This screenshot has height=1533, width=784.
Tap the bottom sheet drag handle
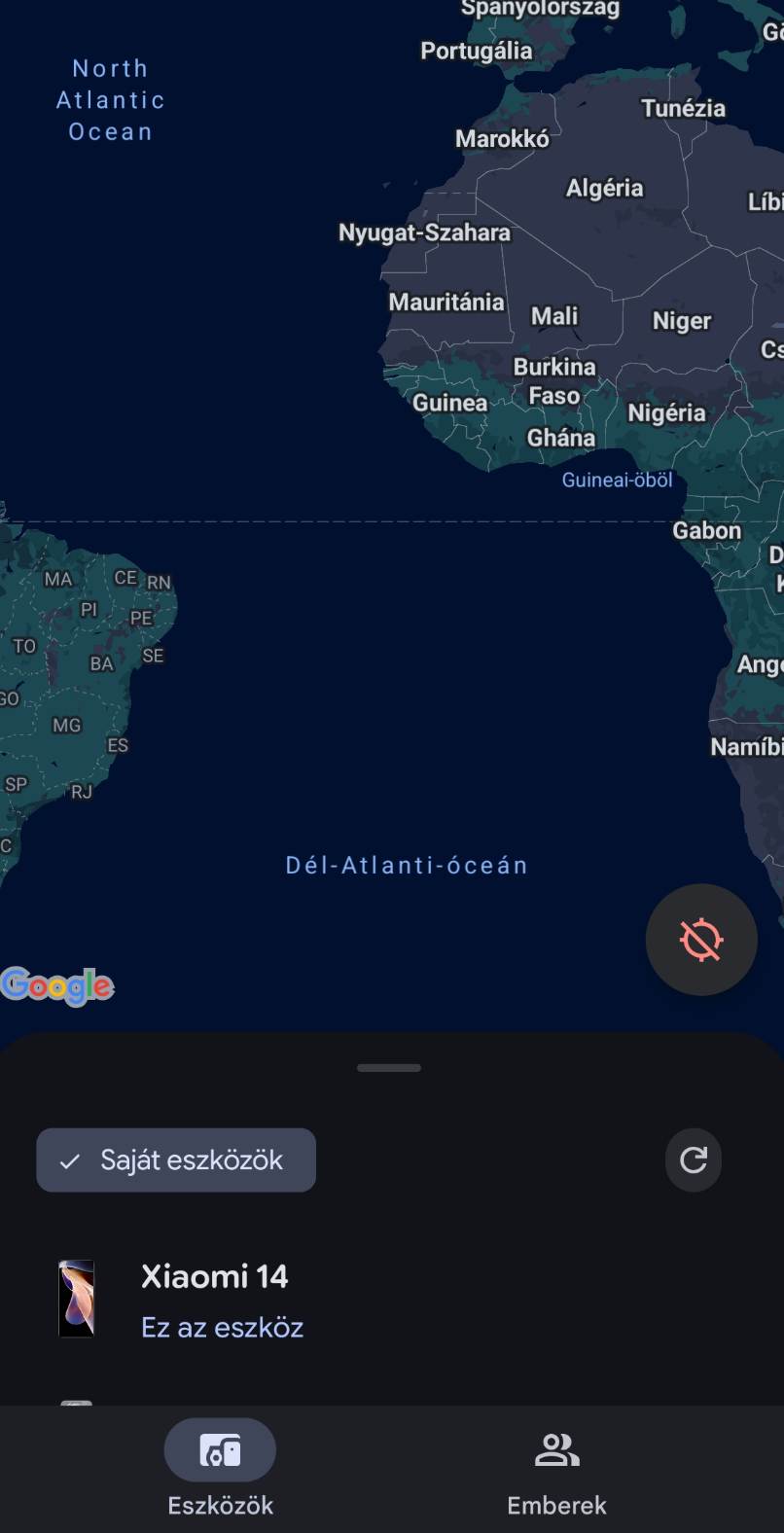pyautogui.click(x=389, y=1068)
